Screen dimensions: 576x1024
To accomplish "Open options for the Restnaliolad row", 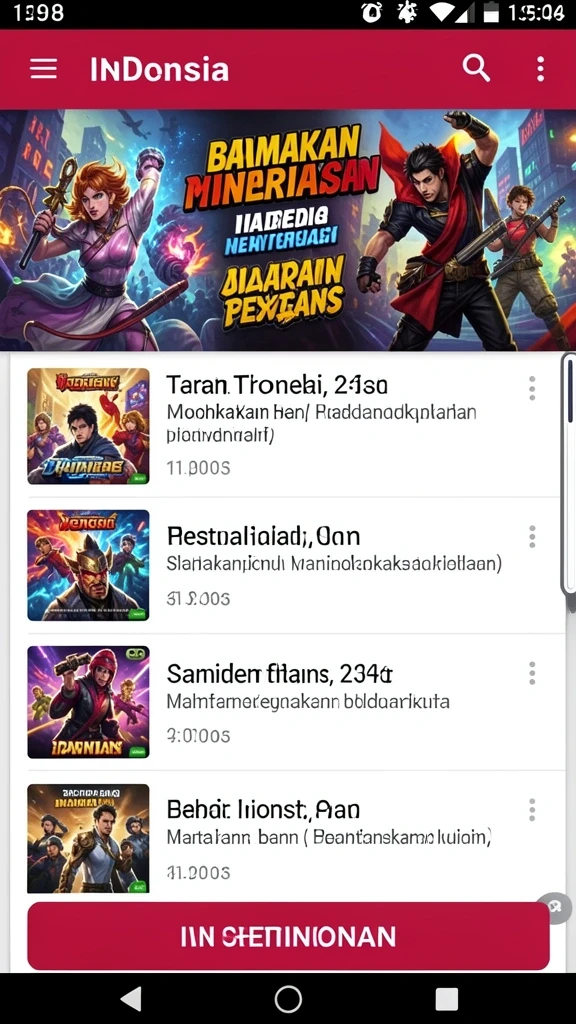I will (532, 537).
